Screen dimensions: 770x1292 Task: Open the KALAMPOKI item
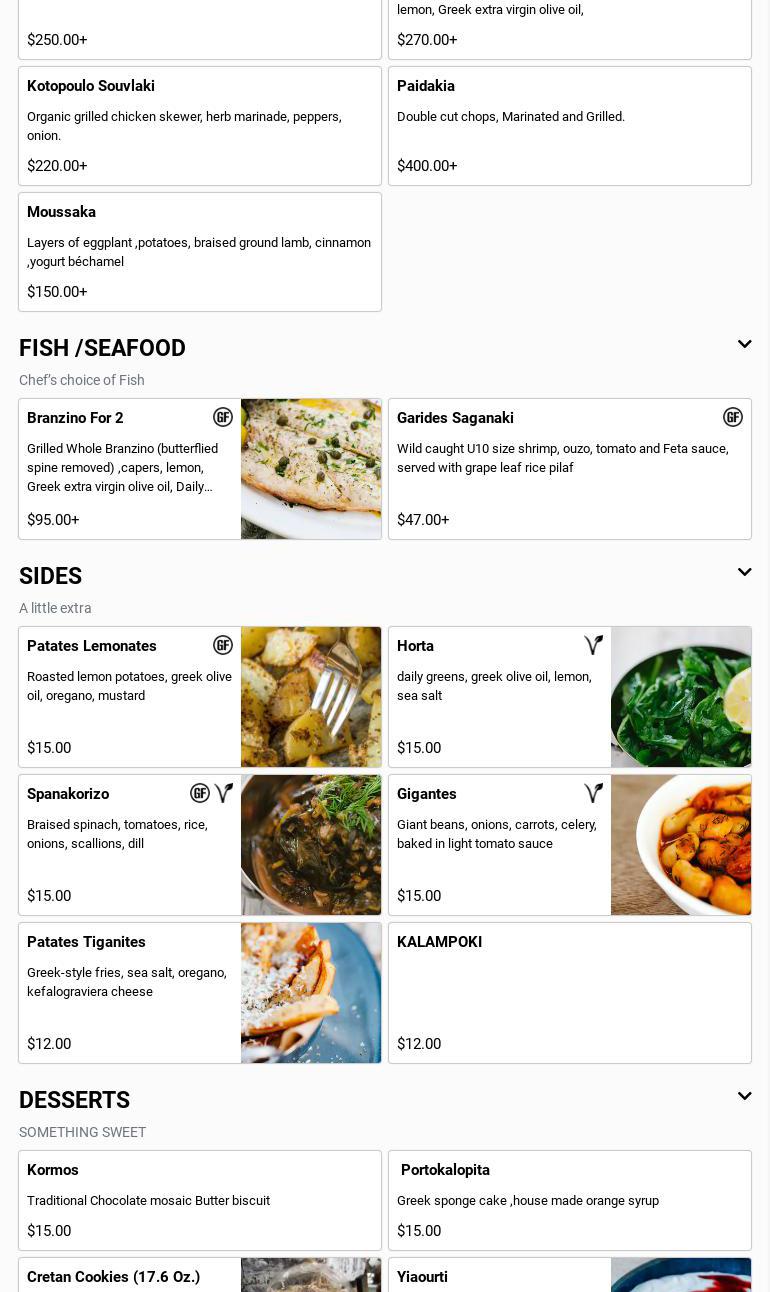pyautogui.click(x=570, y=993)
